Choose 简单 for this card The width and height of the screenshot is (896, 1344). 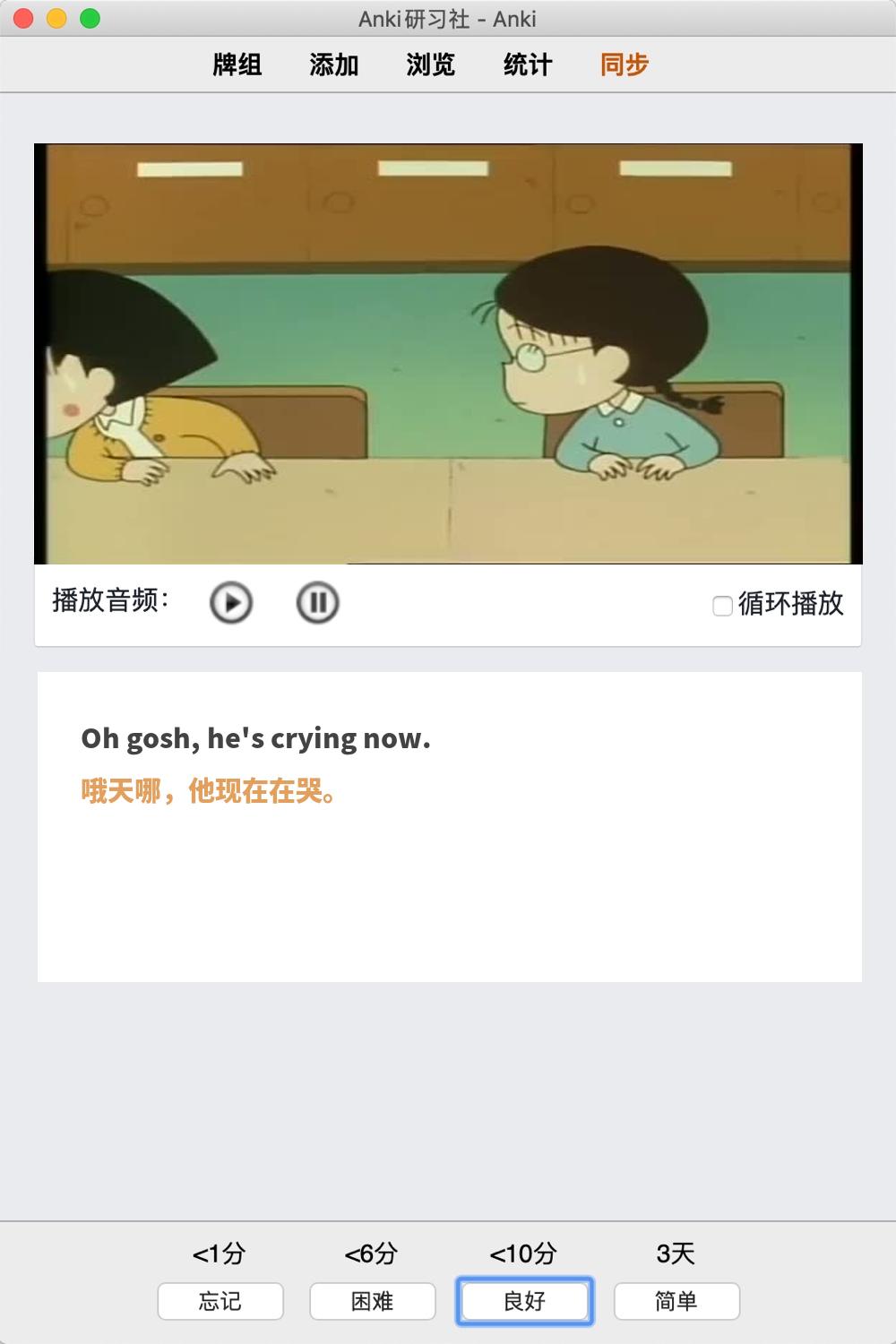tap(676, 1301)
